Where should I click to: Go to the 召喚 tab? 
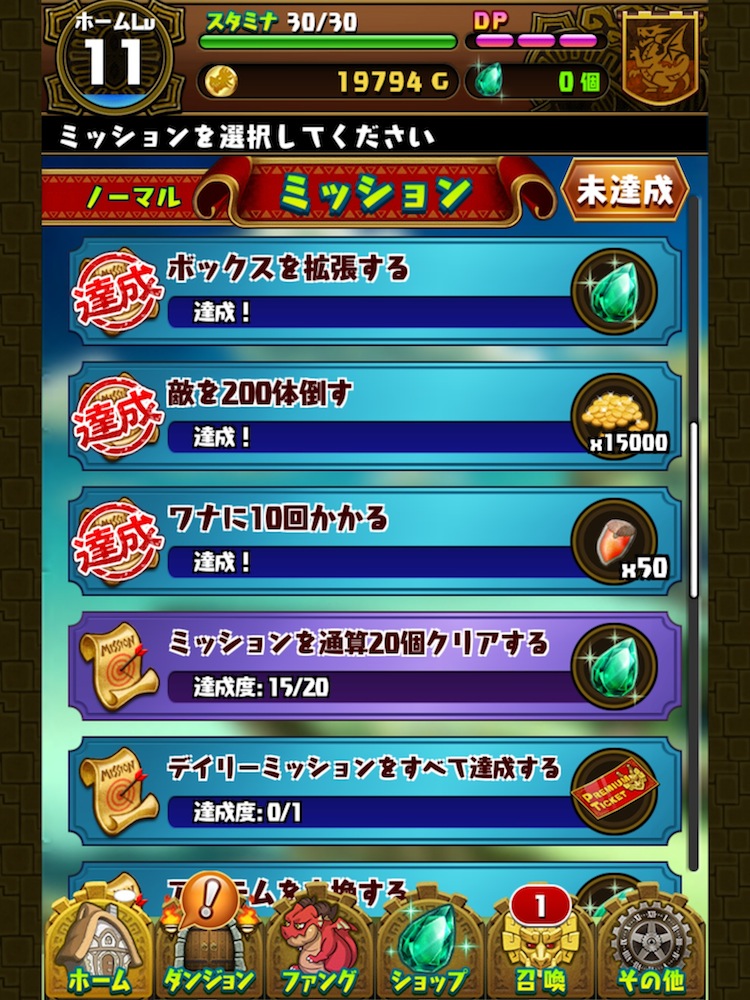[x=540, y=945]
